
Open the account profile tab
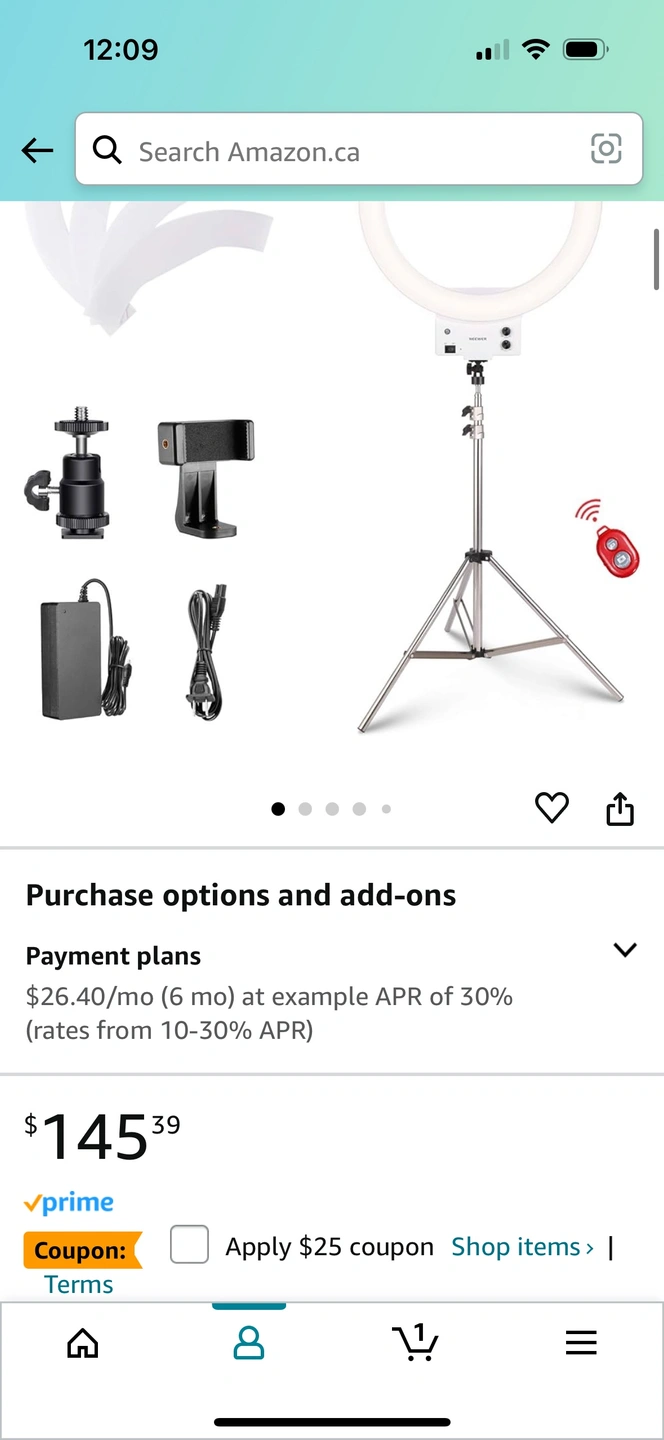(249, 1343)
